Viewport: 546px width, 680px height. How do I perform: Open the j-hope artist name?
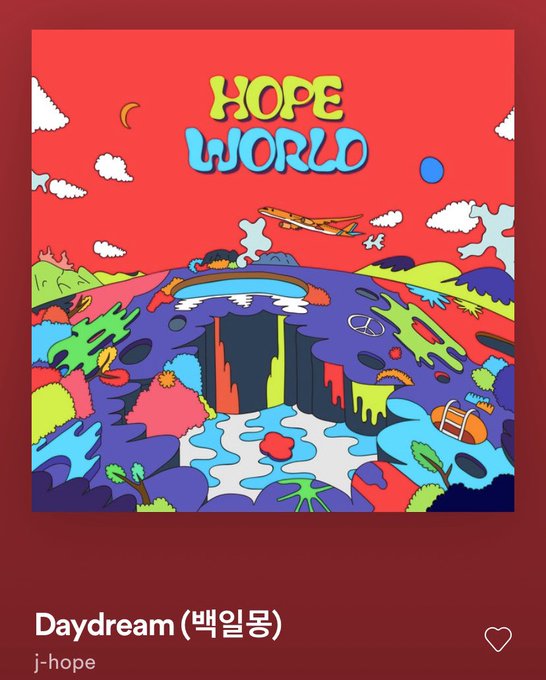click(65, 662)
